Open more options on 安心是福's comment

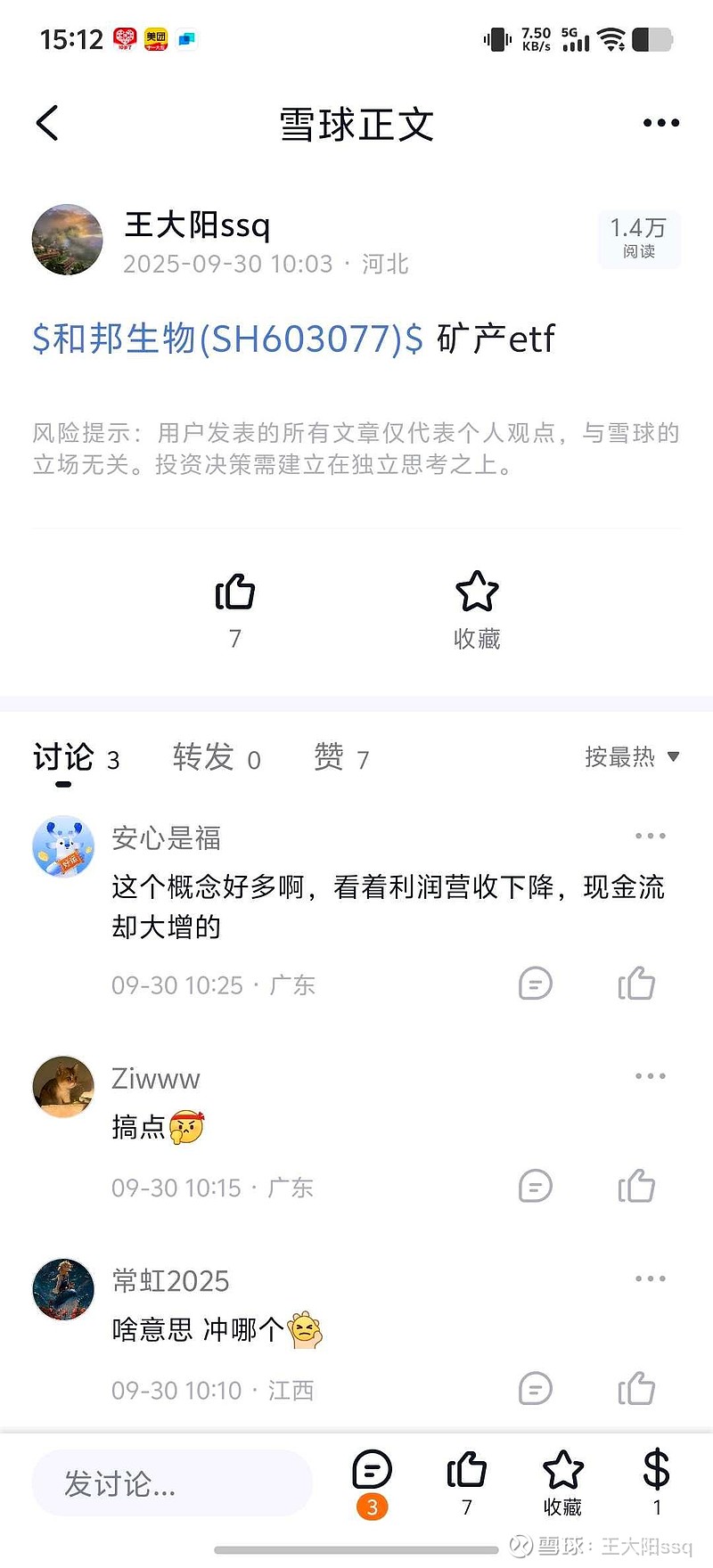(650, 836)
